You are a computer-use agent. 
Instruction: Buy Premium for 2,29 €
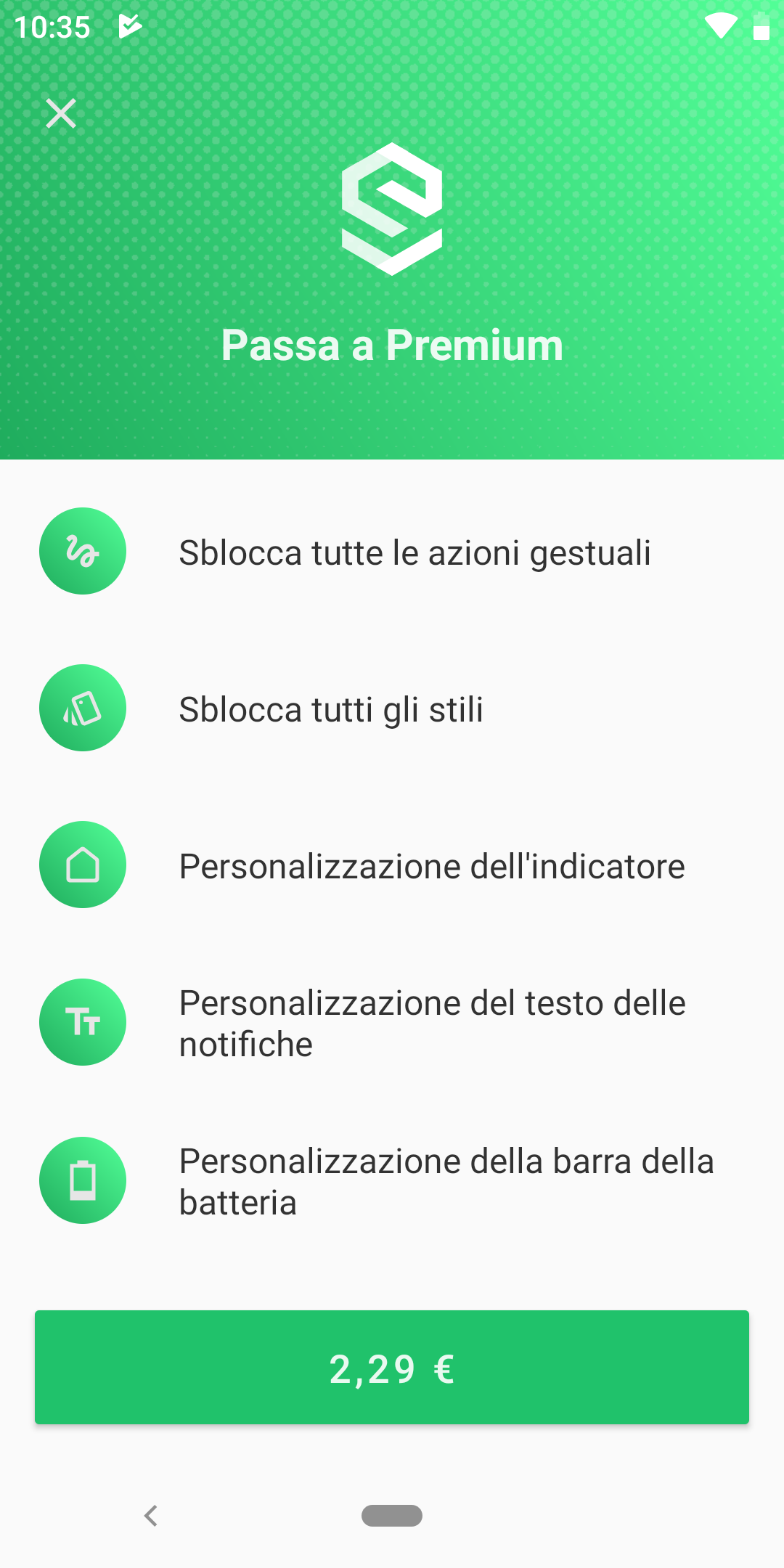tap(392, 1367)
